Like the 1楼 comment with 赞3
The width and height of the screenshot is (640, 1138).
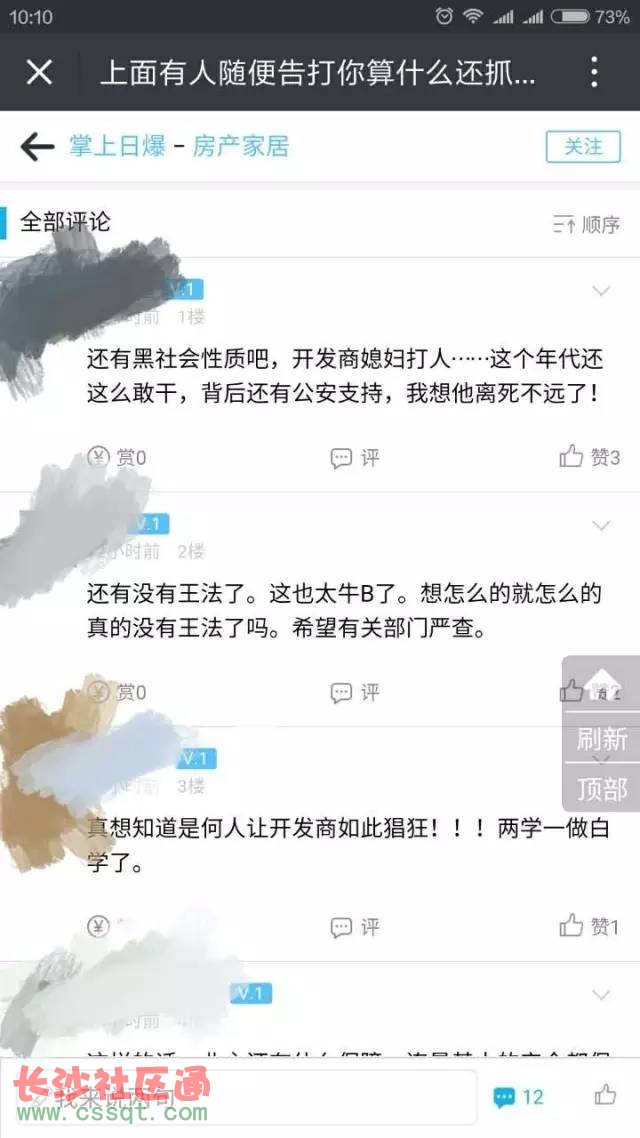589,457
